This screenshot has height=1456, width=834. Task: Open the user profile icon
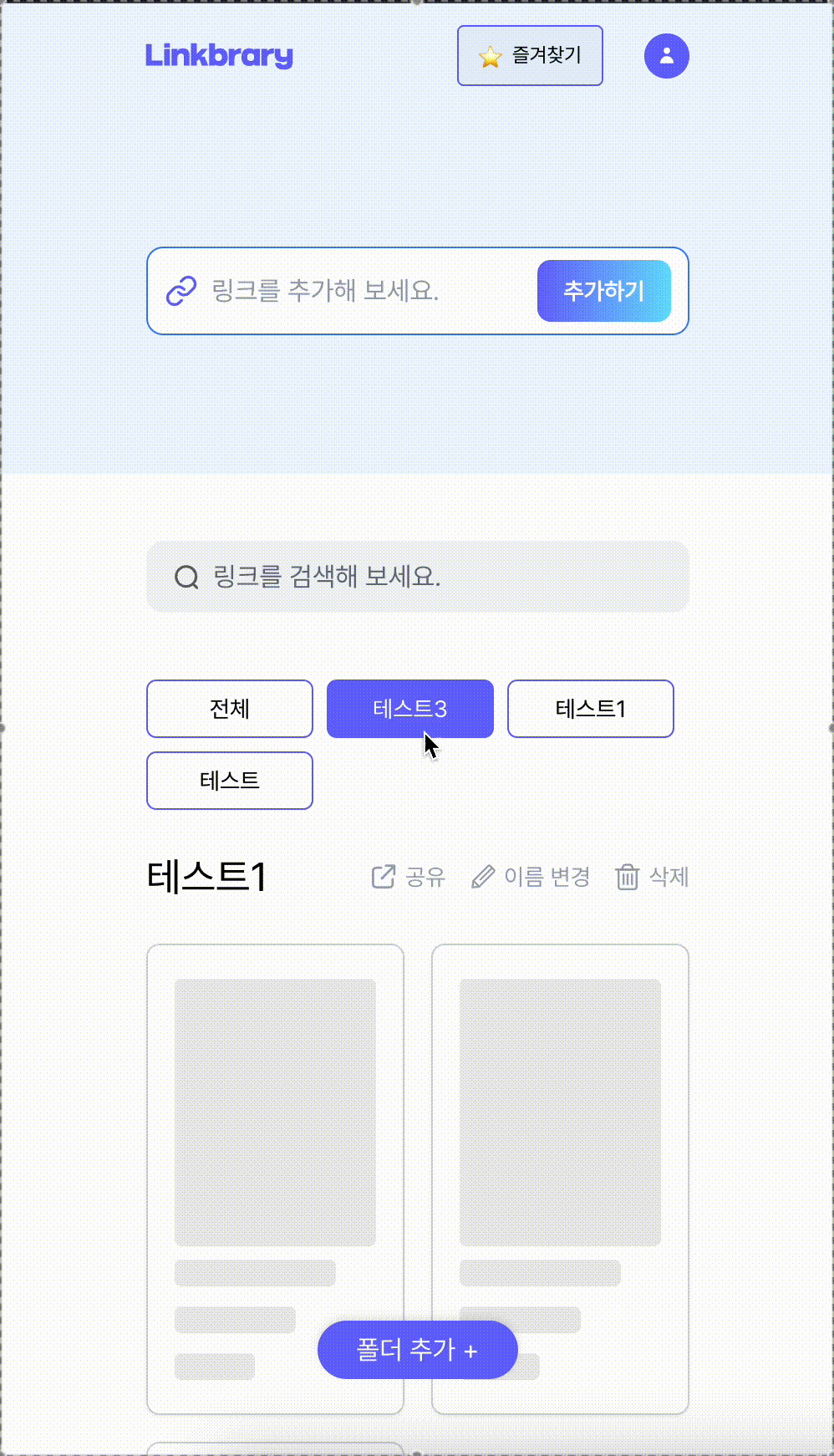click(x=666, y=56)
